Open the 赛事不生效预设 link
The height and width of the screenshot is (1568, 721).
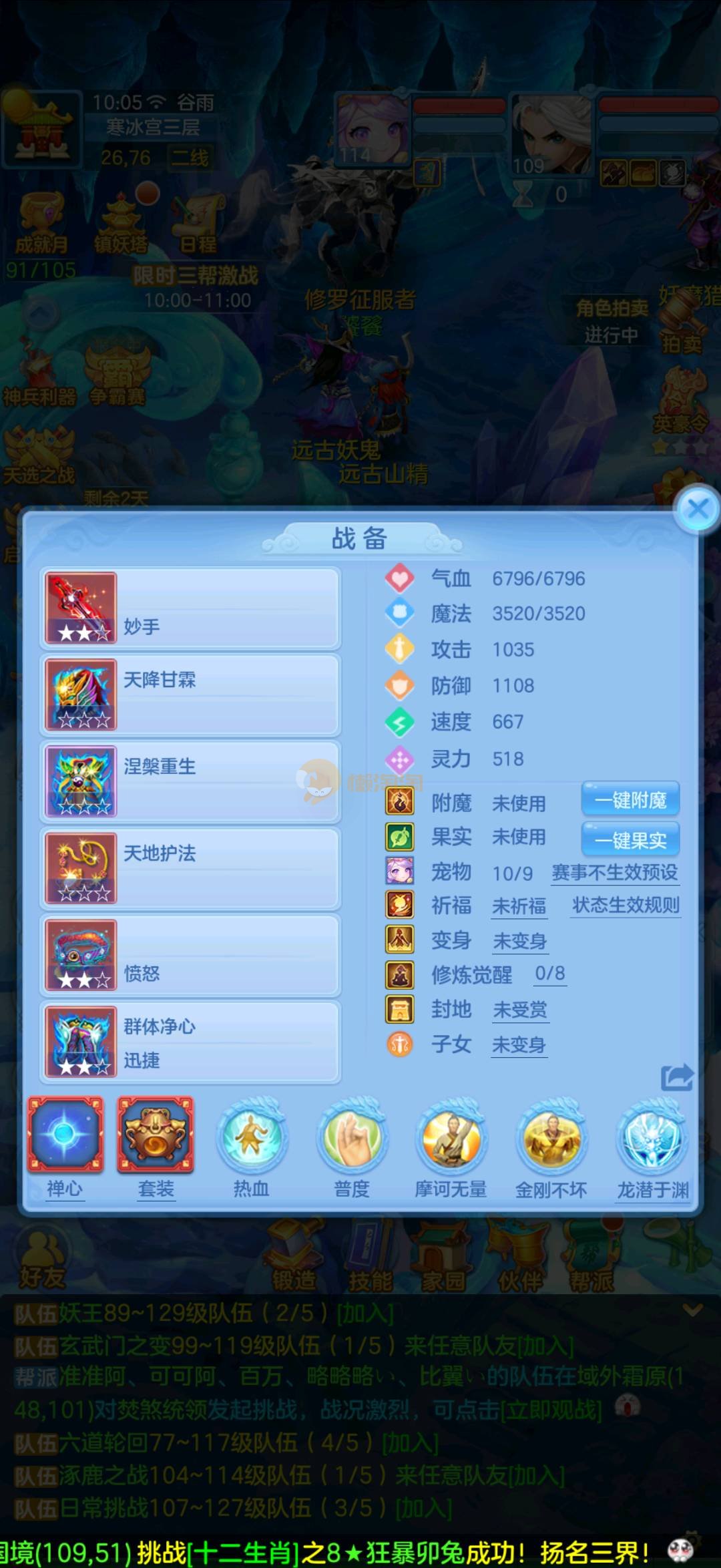[614, 872]
